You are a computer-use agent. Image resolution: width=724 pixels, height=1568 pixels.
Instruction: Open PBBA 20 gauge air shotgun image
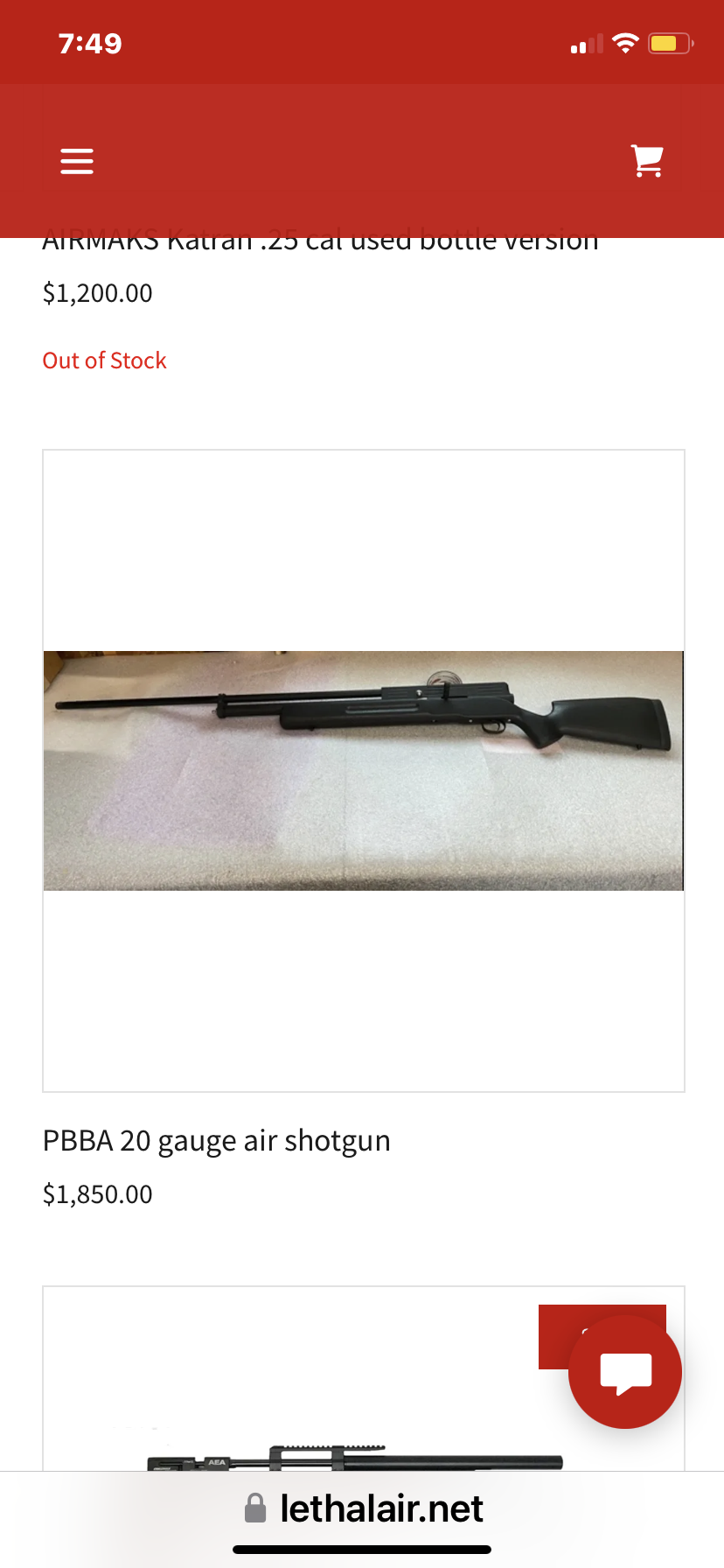tap(364, 770)
